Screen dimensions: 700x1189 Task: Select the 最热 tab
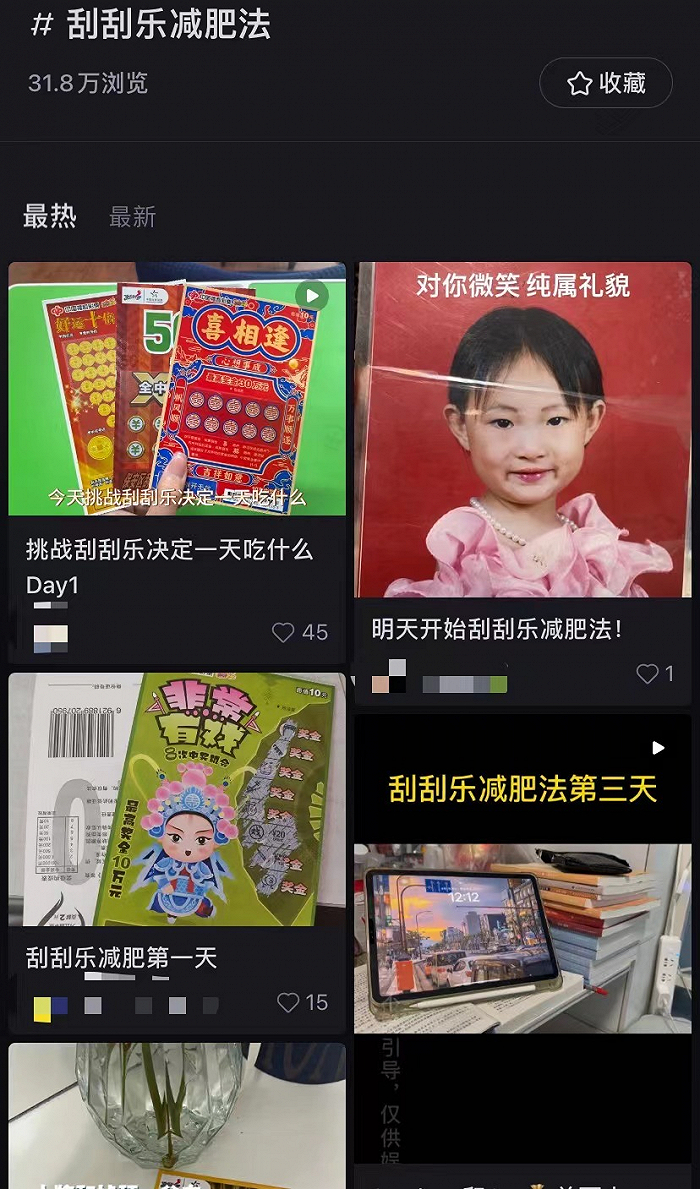[49, 217]
